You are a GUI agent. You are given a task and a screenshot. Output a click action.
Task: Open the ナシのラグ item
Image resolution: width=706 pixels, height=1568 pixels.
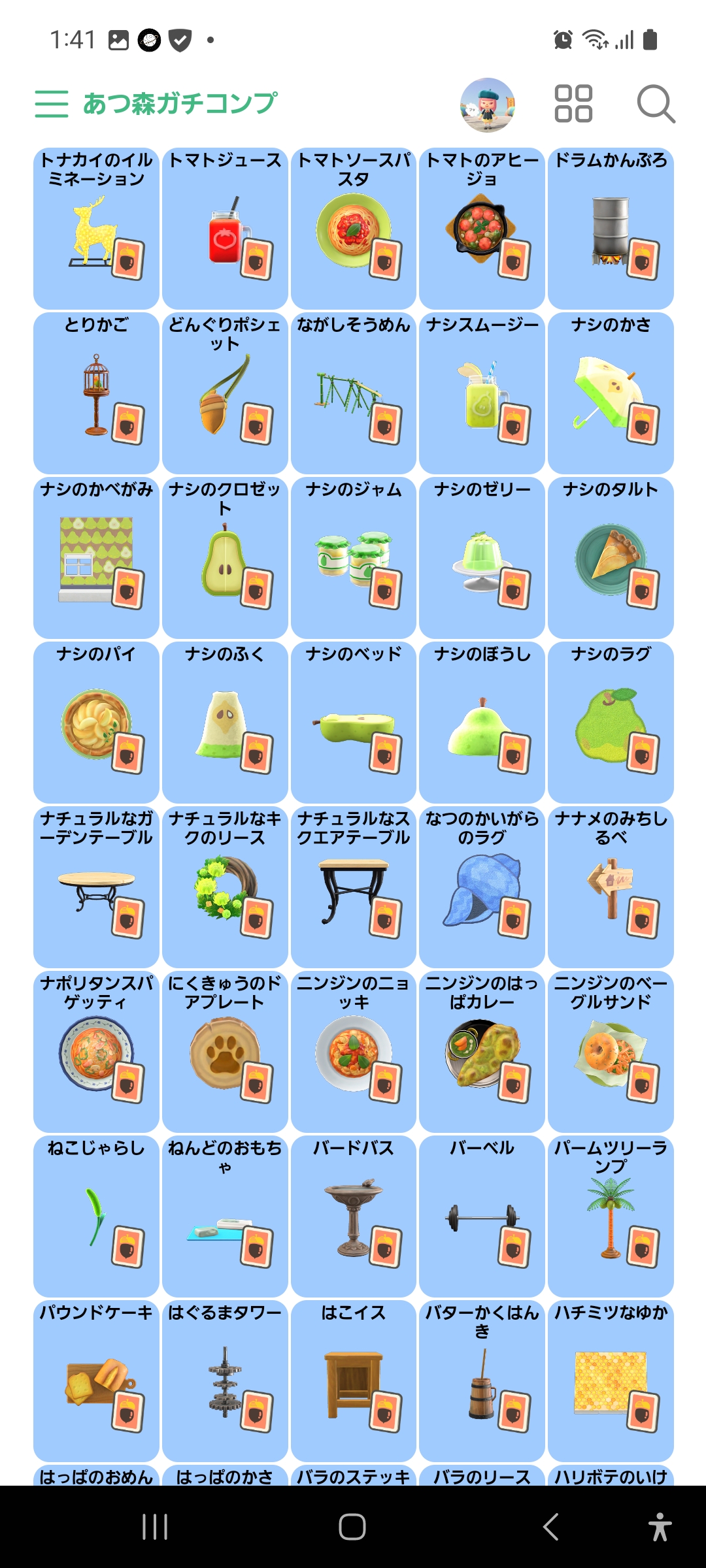pyautogui.click(x=611, y=723)
